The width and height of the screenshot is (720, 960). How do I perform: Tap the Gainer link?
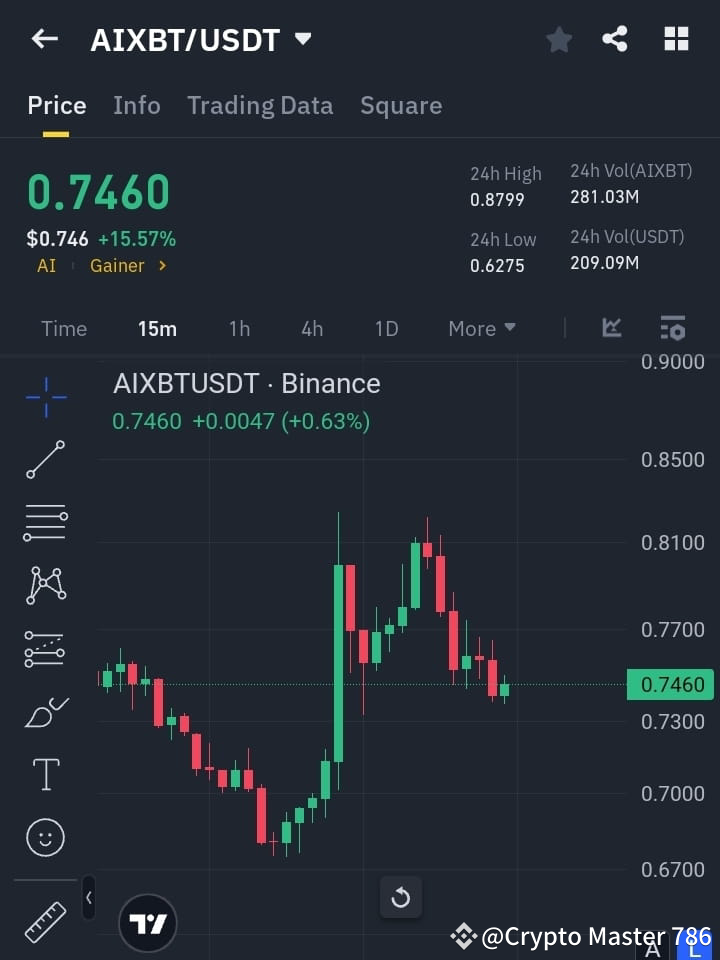coord(117,266)
